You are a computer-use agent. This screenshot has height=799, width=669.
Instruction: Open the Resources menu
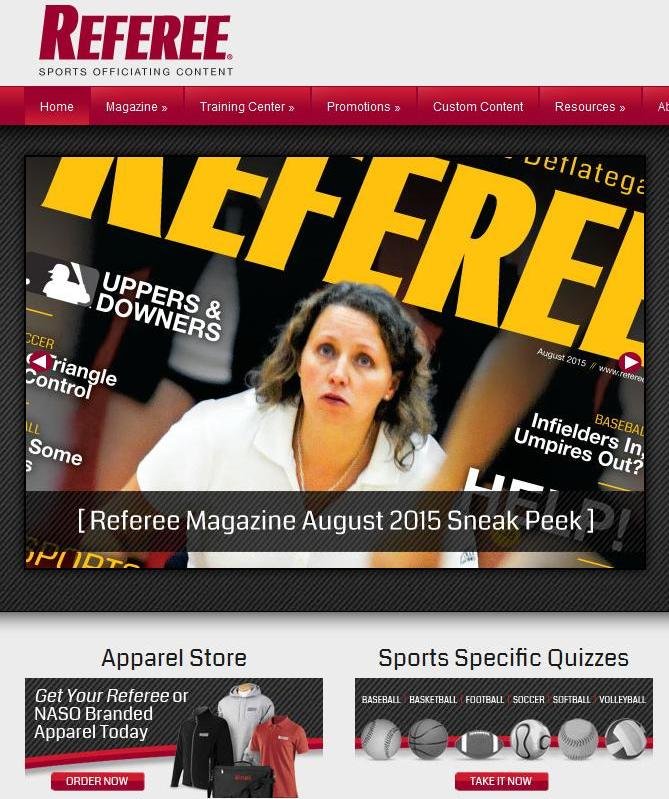click(x=589, y=107)
